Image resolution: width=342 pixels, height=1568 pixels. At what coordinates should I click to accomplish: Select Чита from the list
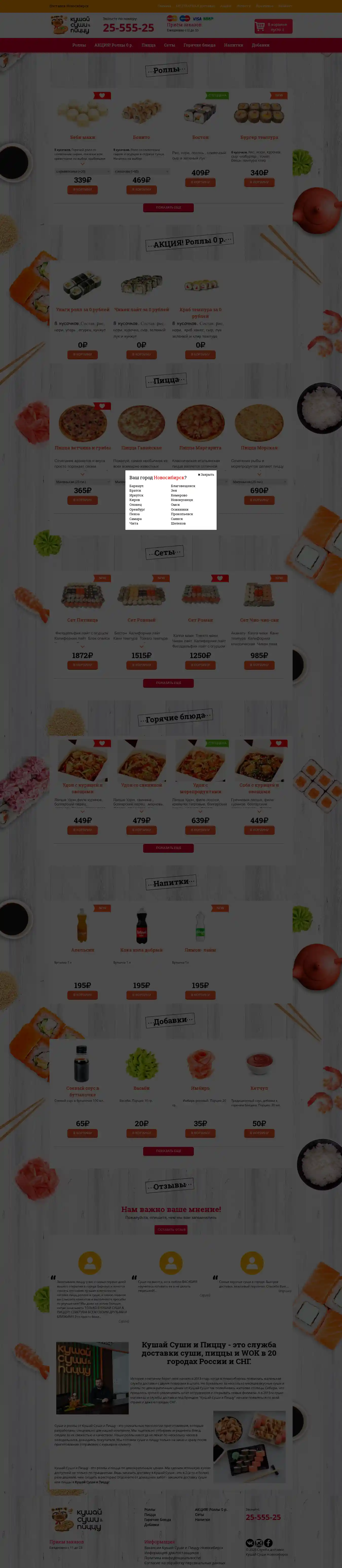[x=134, y=524]
